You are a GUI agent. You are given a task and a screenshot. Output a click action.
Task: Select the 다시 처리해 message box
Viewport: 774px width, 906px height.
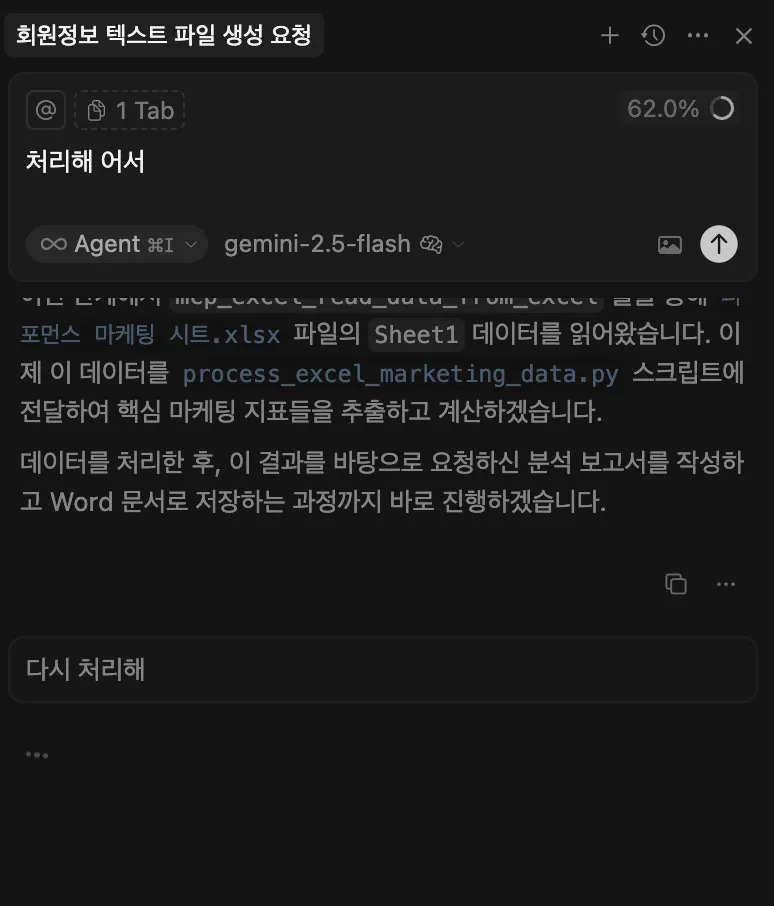(x=382, y=669)
